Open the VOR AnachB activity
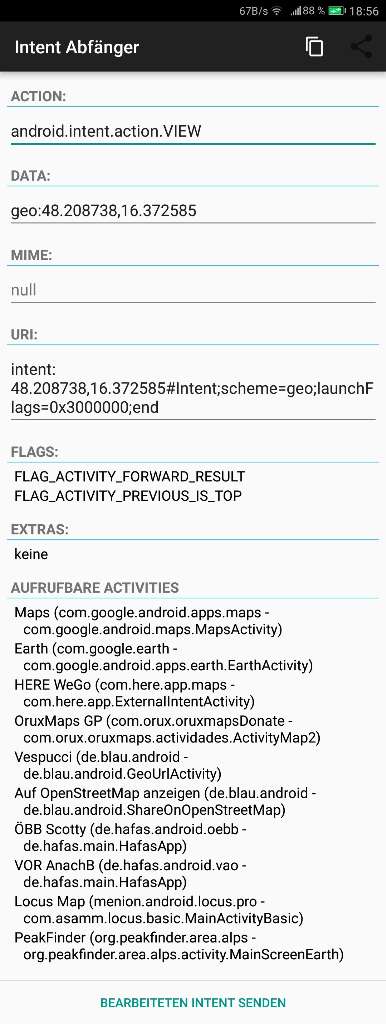Image resolution: width=386 pixels, height=1024 pixels. pos(131,873)
